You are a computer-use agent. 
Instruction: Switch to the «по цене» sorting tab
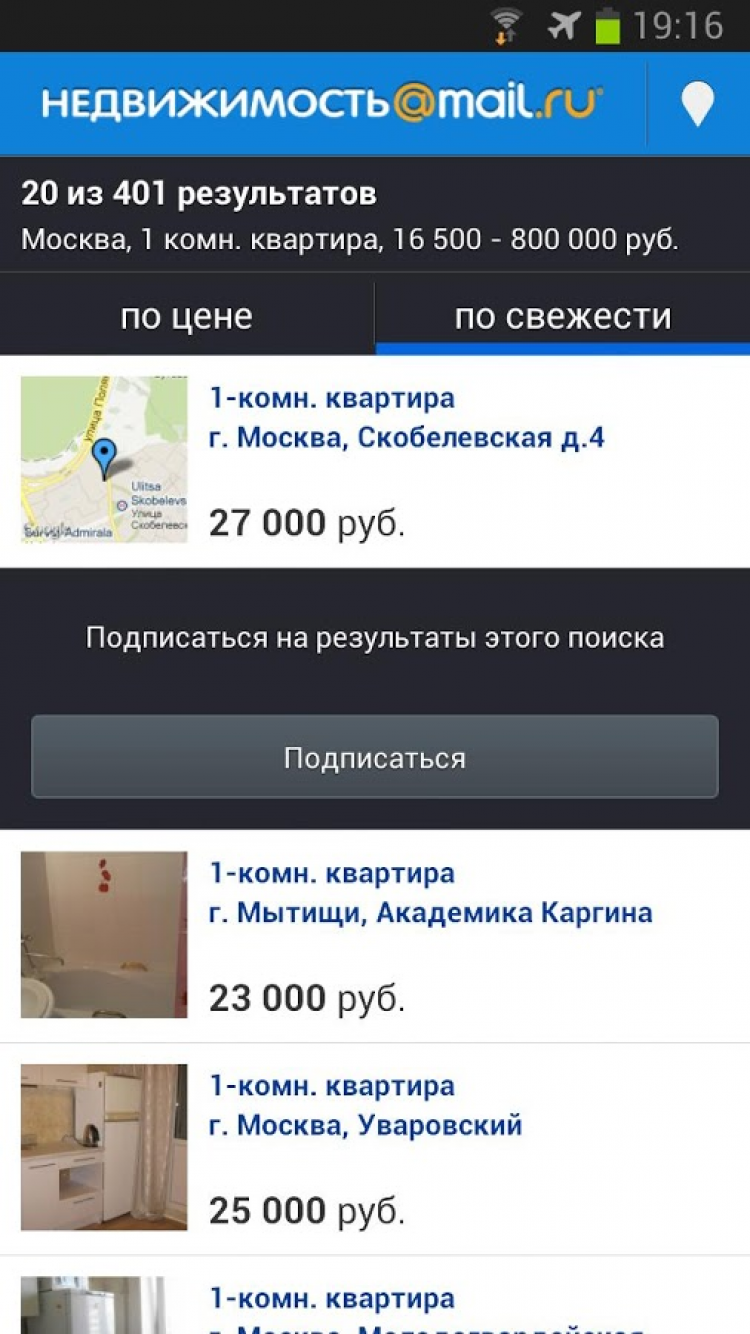pos(187,317)
